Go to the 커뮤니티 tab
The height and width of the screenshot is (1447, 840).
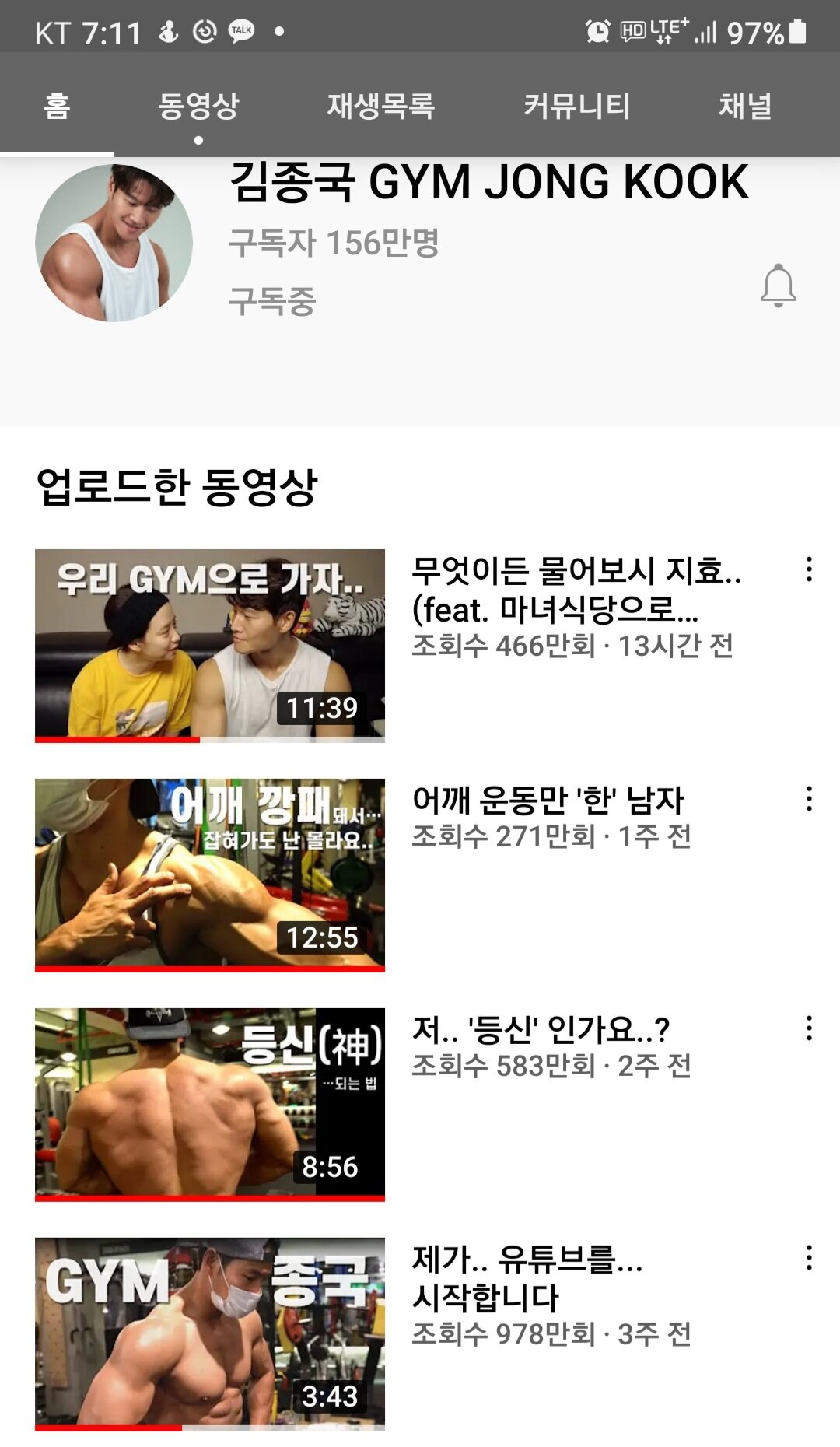pos(576,106)
